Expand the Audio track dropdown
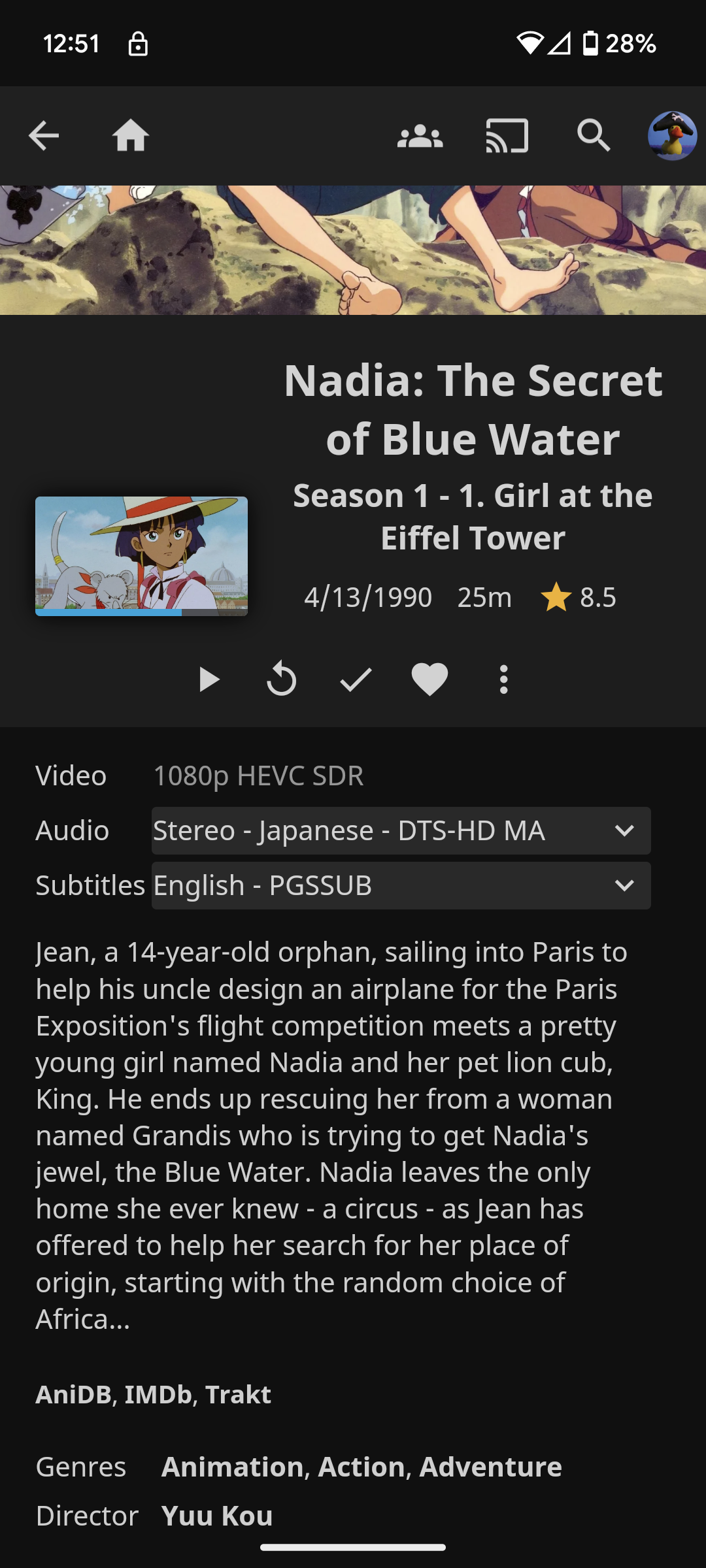Viewport: 706px width, 1568px height. (401, 830)
